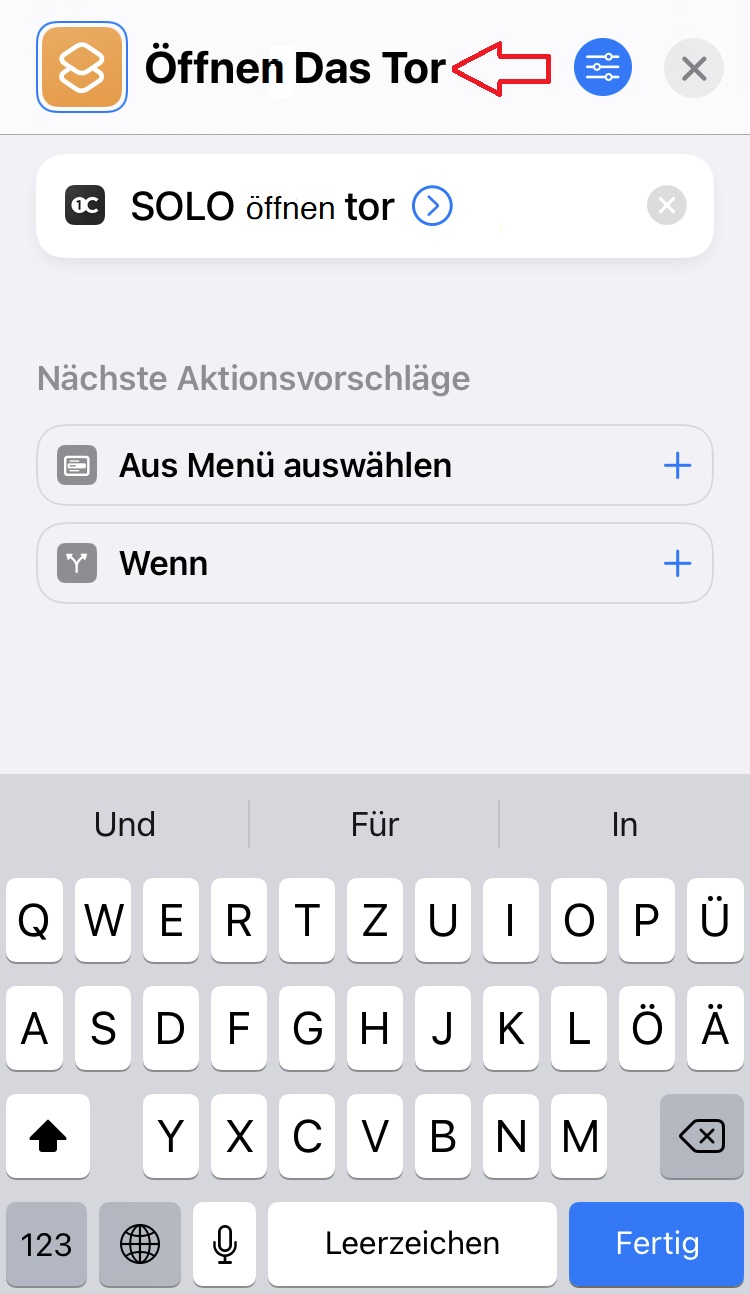Remove the SOLO öffnen tor action
The image size is (750, 1294).
tap(667, 207)
